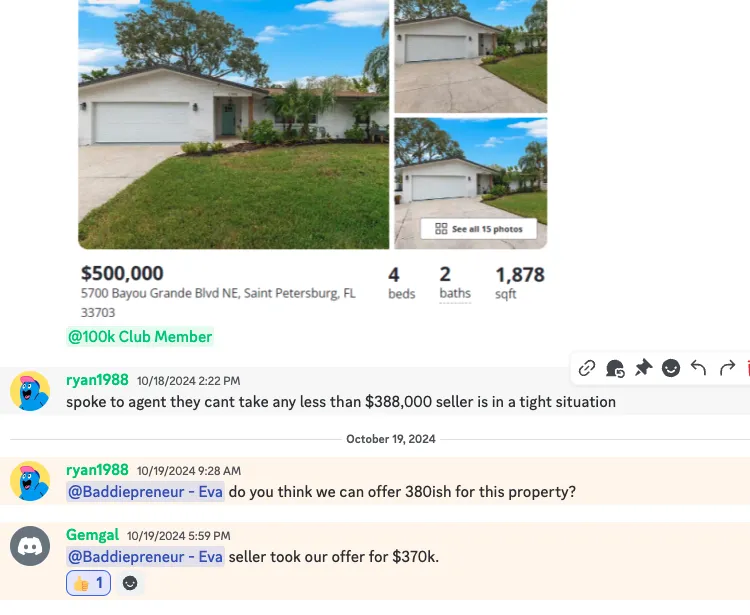
Task: Open Gemgal's user profile name
Action: (x=92, y=535)
